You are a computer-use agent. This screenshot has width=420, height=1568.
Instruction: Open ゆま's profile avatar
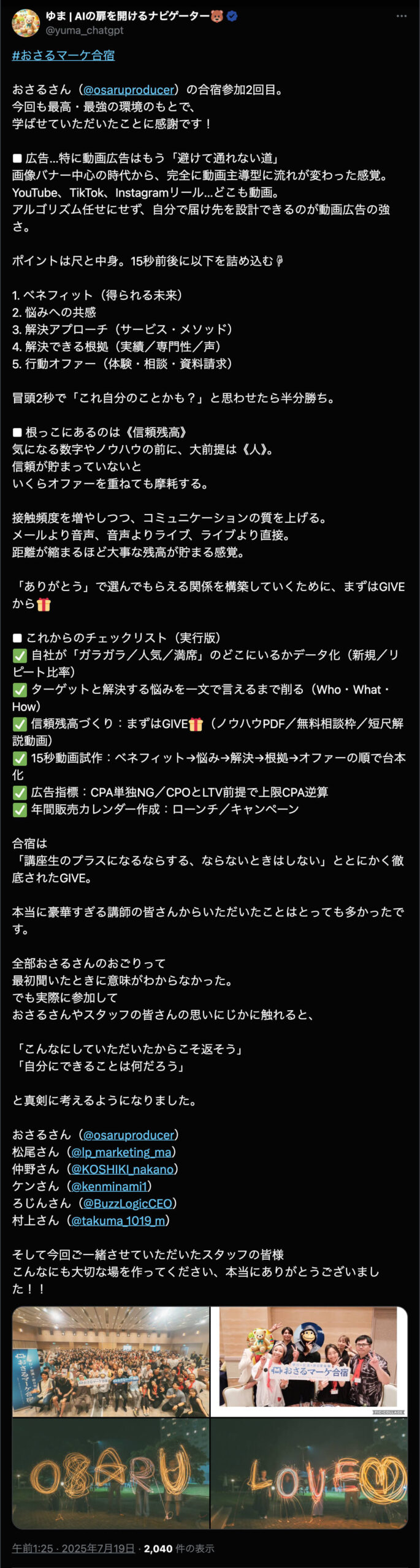click(26, 23)
